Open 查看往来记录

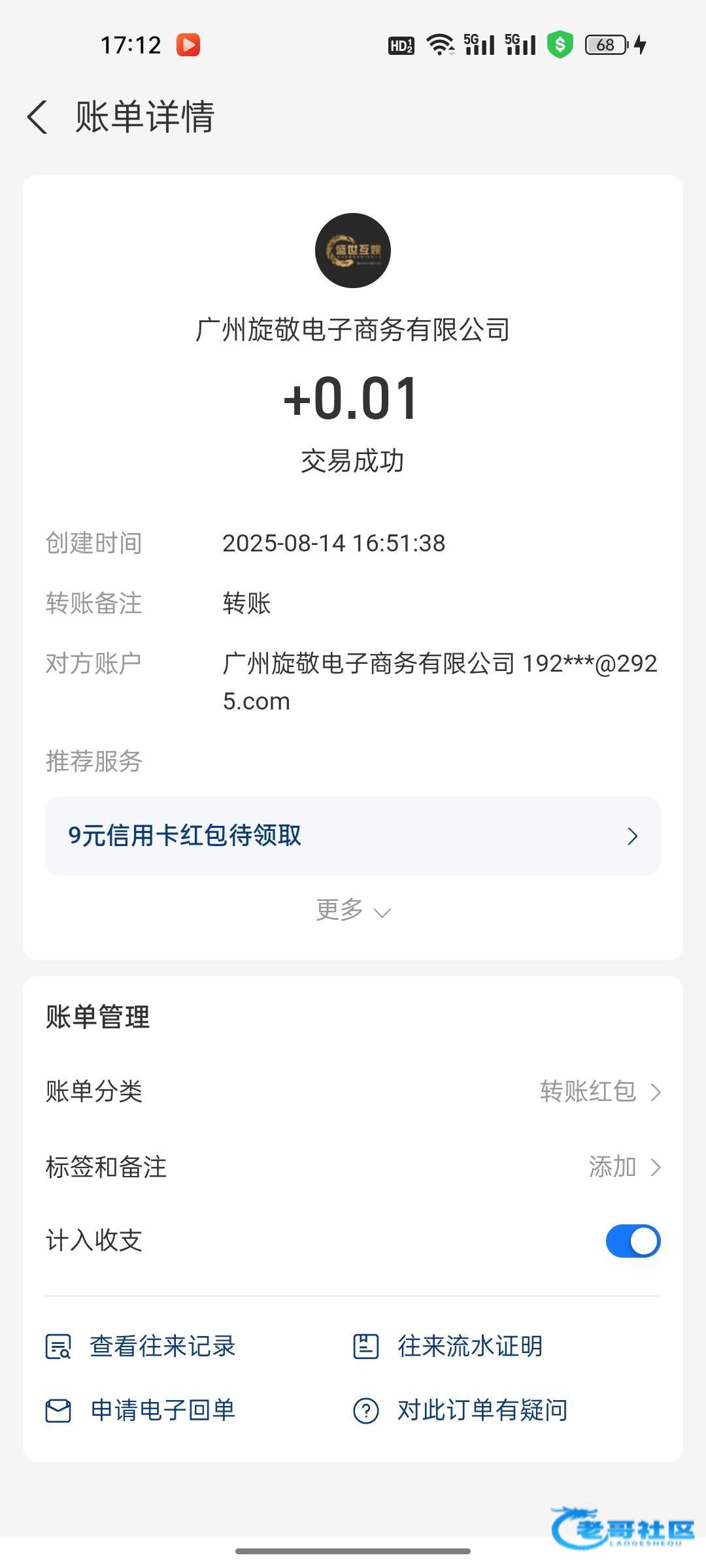141,1346
